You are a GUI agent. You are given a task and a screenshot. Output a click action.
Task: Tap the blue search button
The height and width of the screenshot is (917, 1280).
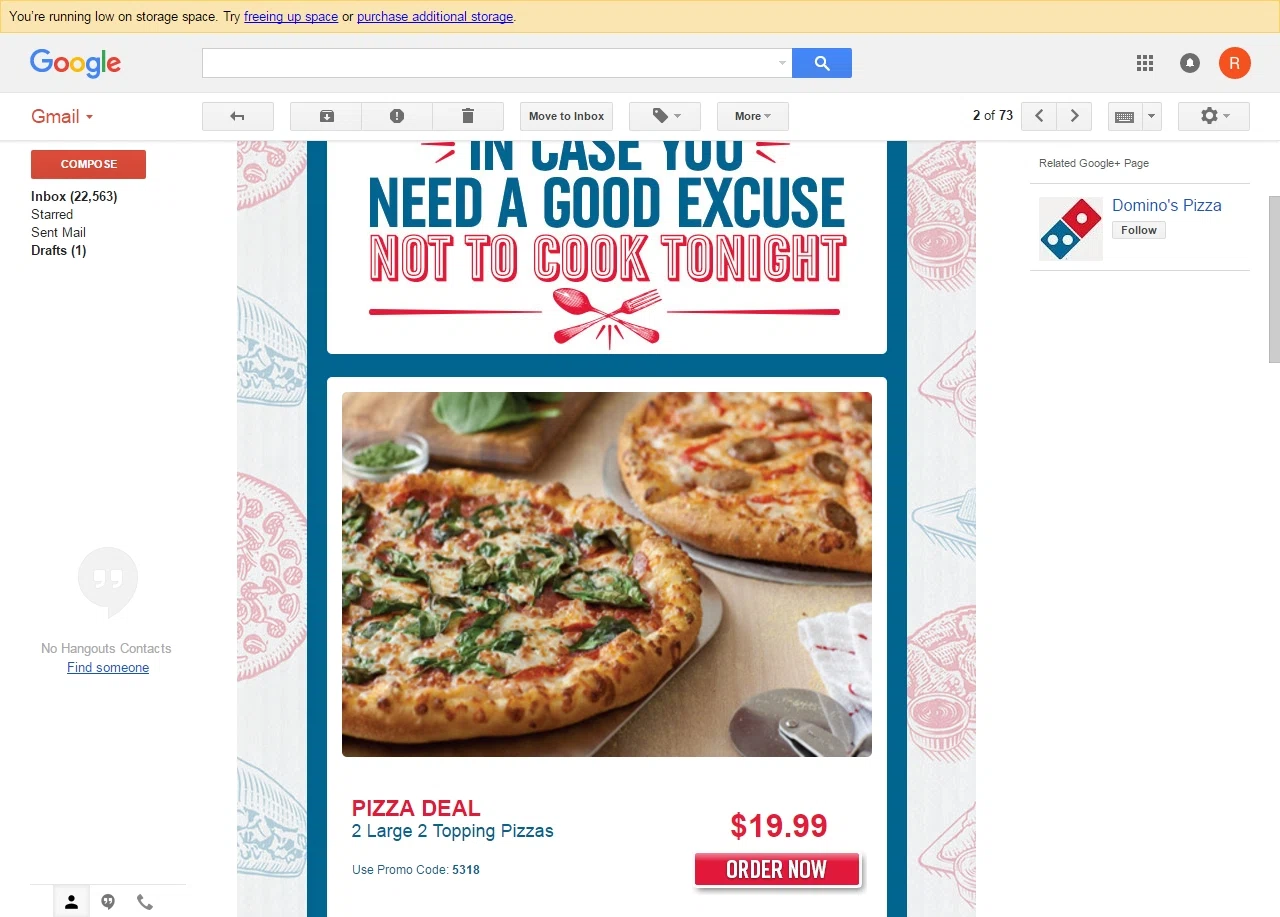tap(821, 63)
